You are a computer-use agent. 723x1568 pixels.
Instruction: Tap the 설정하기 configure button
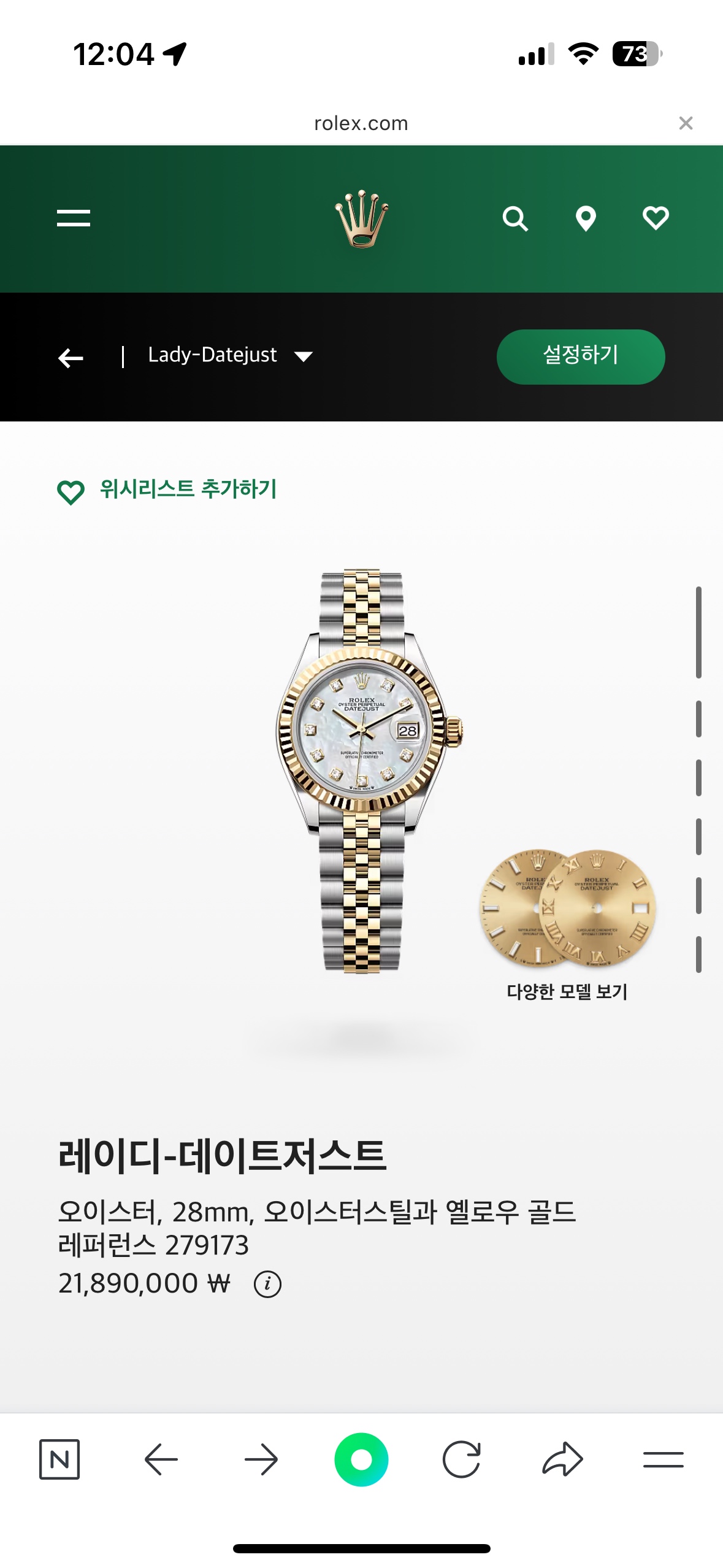click(580, 356)
